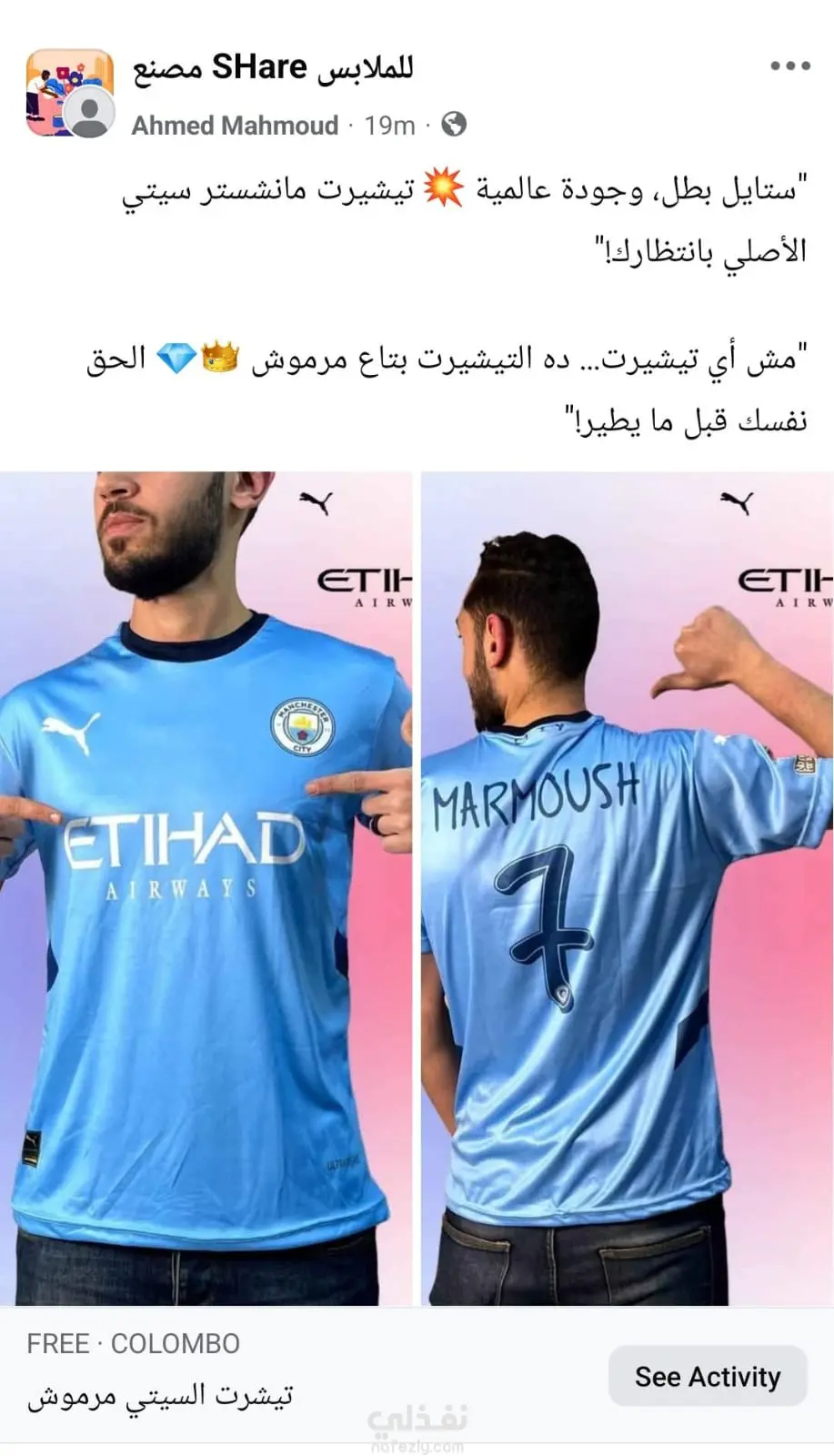Tap the See Activity button
Viewport: 834px width, 1456px height.
707,1377
